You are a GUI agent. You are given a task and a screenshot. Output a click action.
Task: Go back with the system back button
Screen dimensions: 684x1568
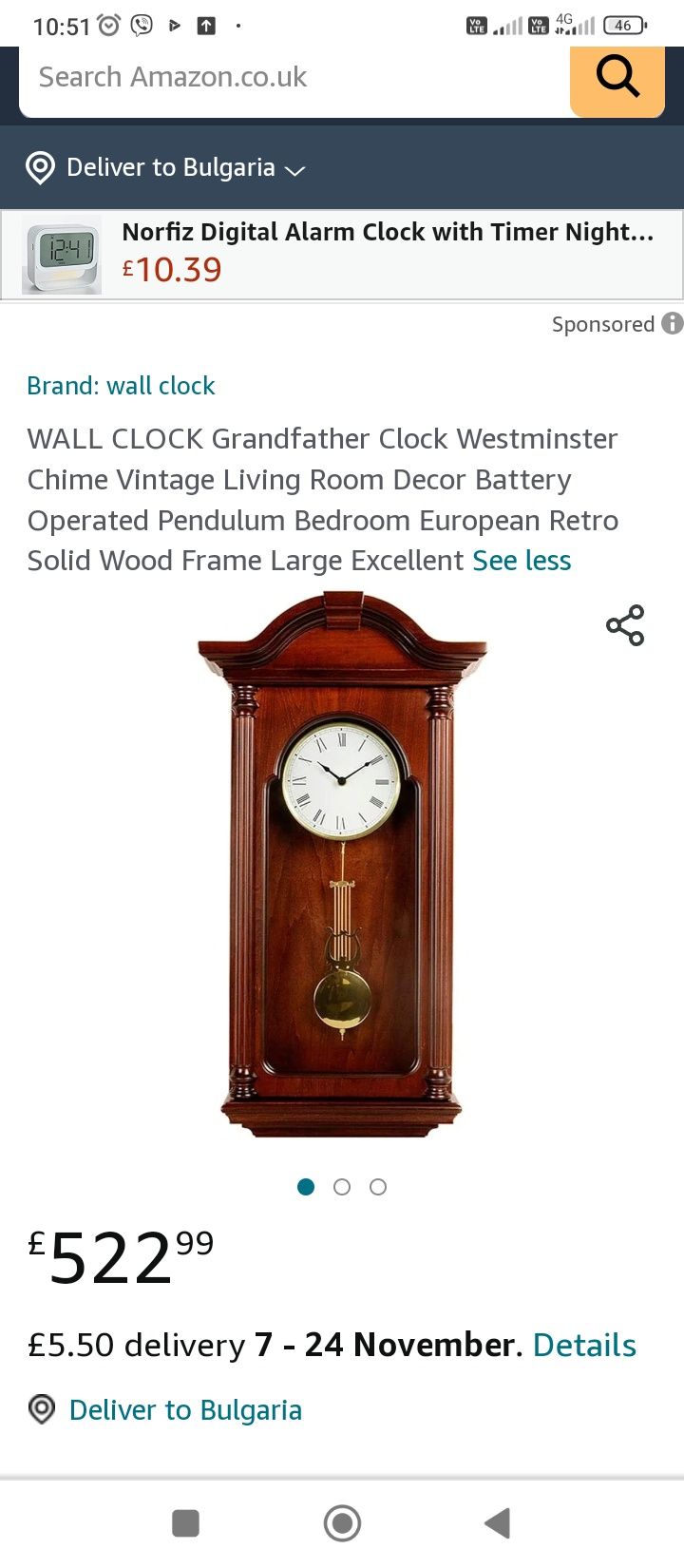coord(497,1523)
